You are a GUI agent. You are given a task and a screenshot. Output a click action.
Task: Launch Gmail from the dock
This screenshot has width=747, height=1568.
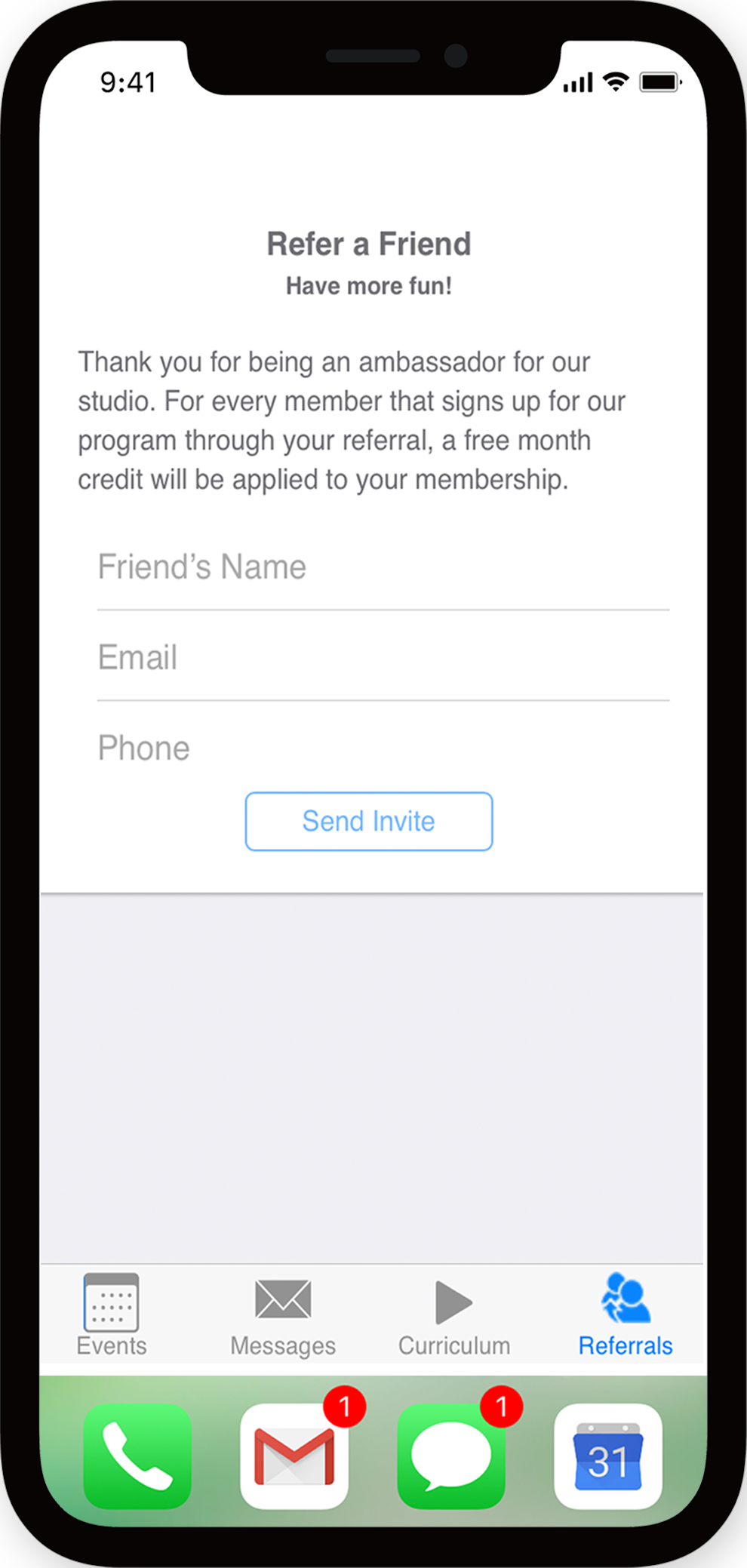pyautogui.click(x=294, y=1456)
